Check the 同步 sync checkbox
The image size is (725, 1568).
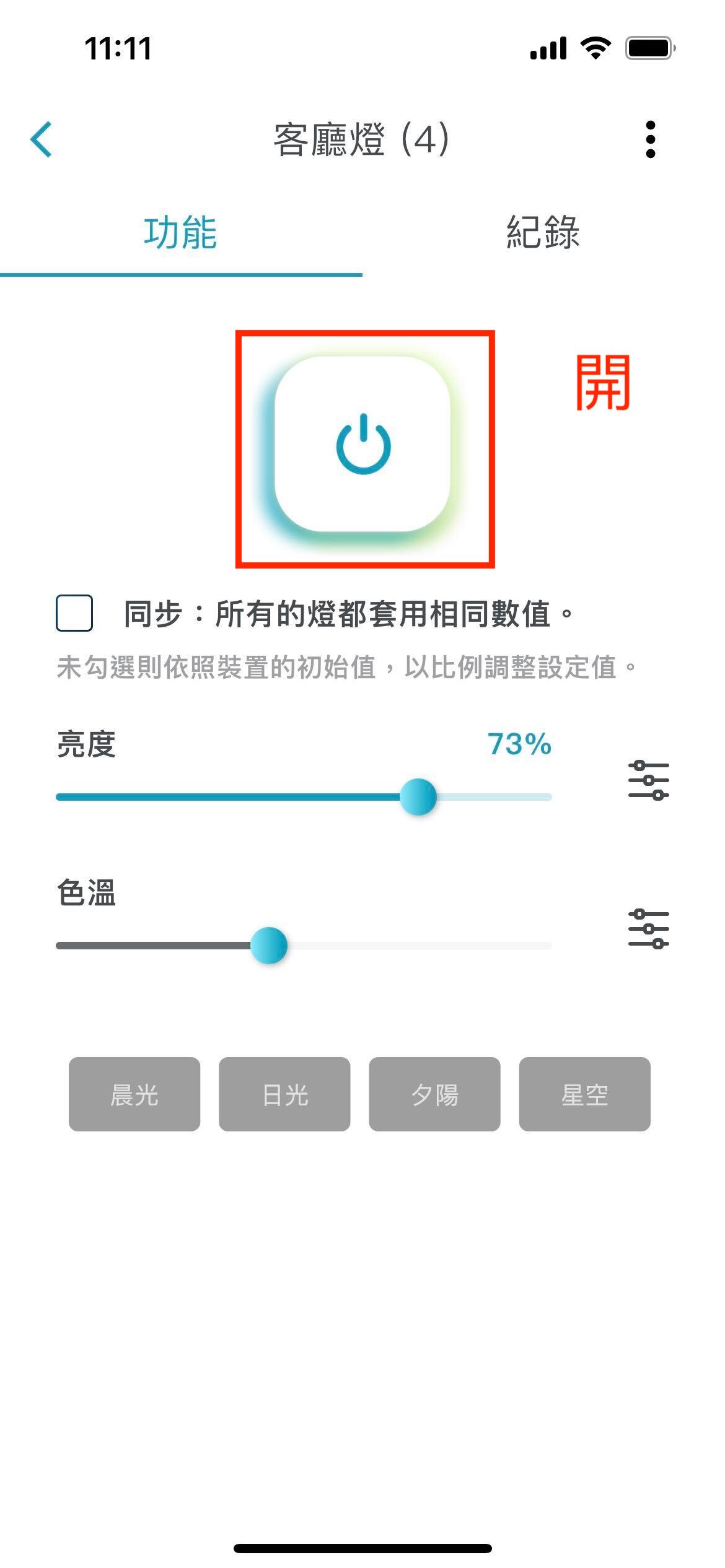(74, 613)
